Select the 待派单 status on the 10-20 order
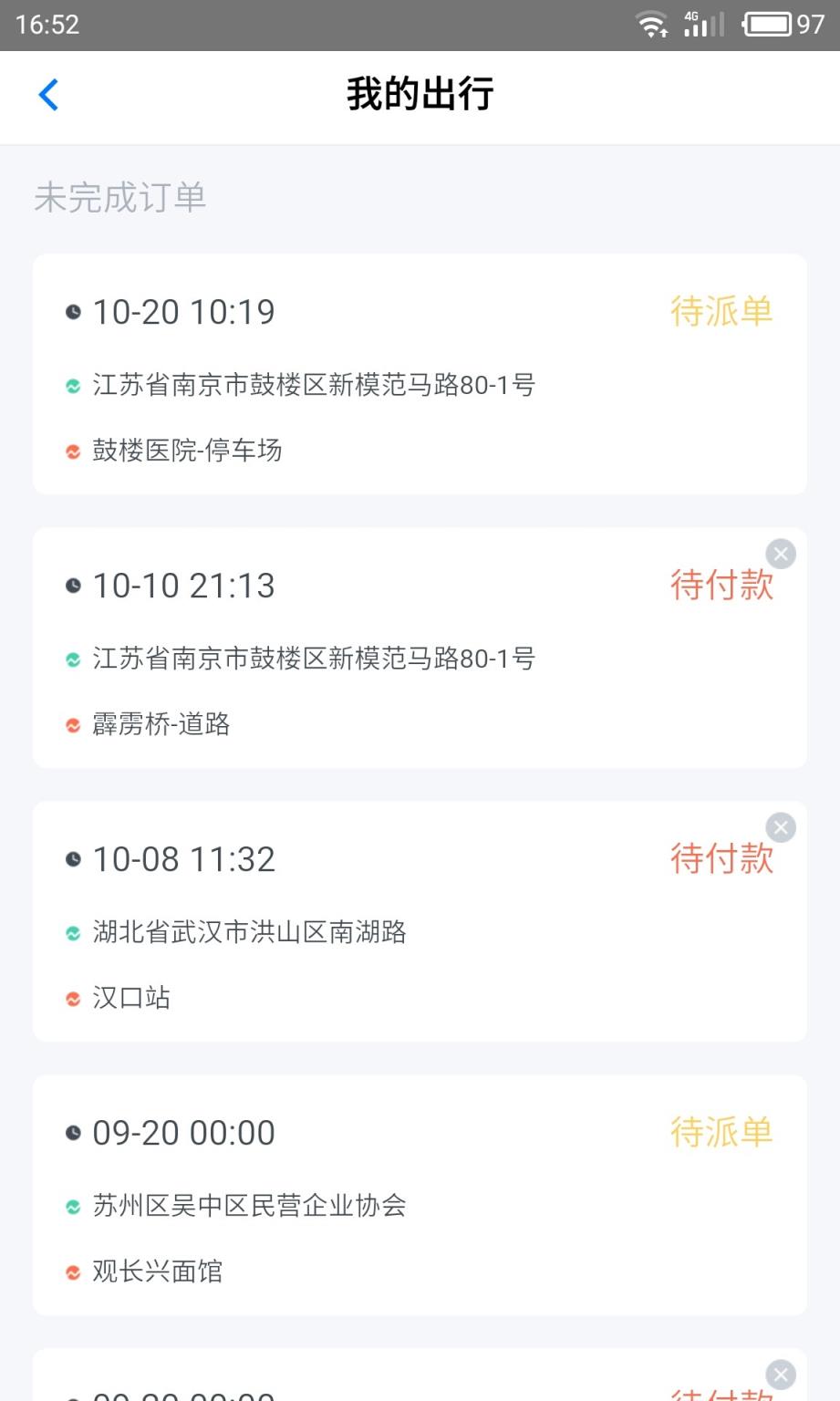Image resolution: width=840 pixels, height=1401 pixels. (x=721, y=311)
